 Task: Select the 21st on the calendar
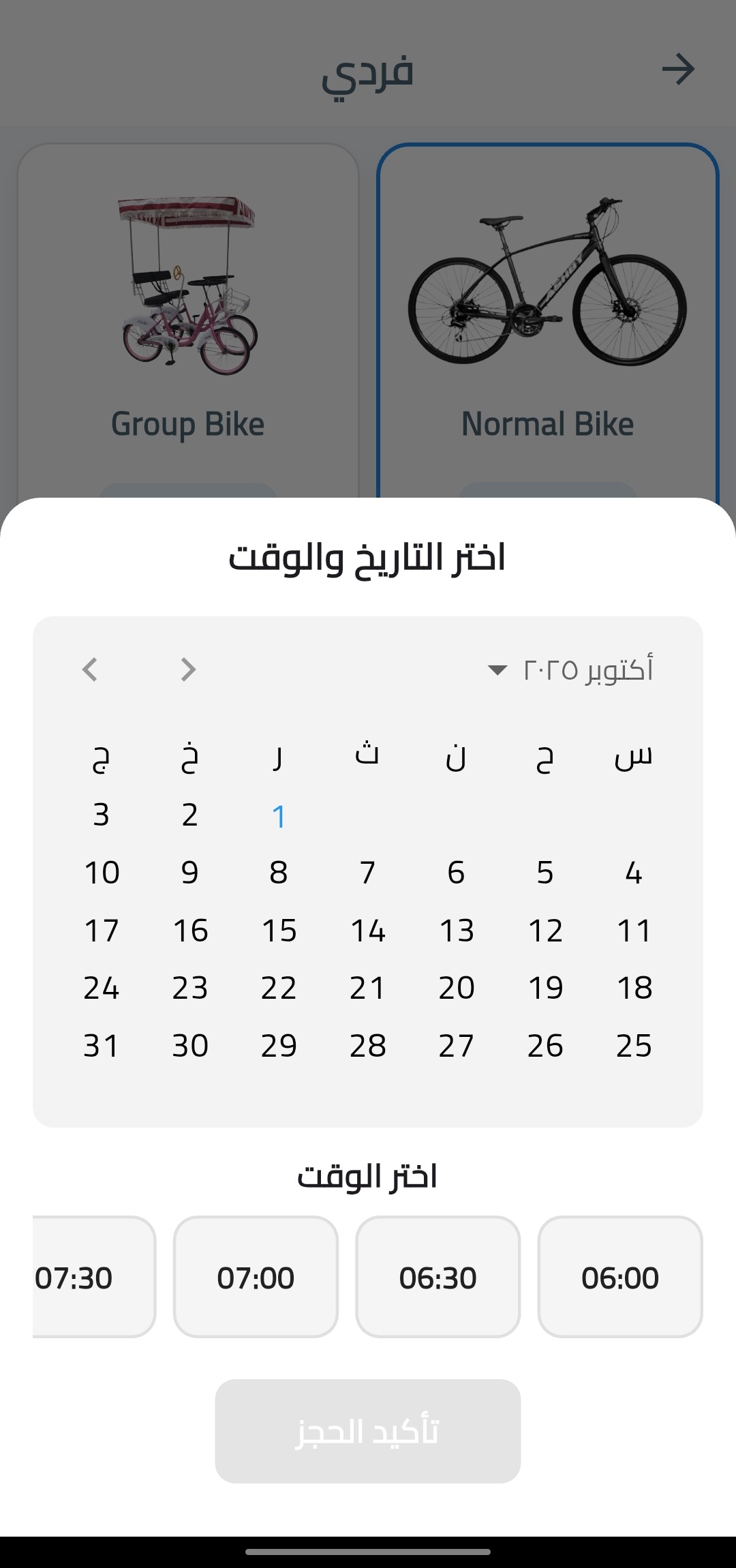pyautogui.click(x=367, y=988)
